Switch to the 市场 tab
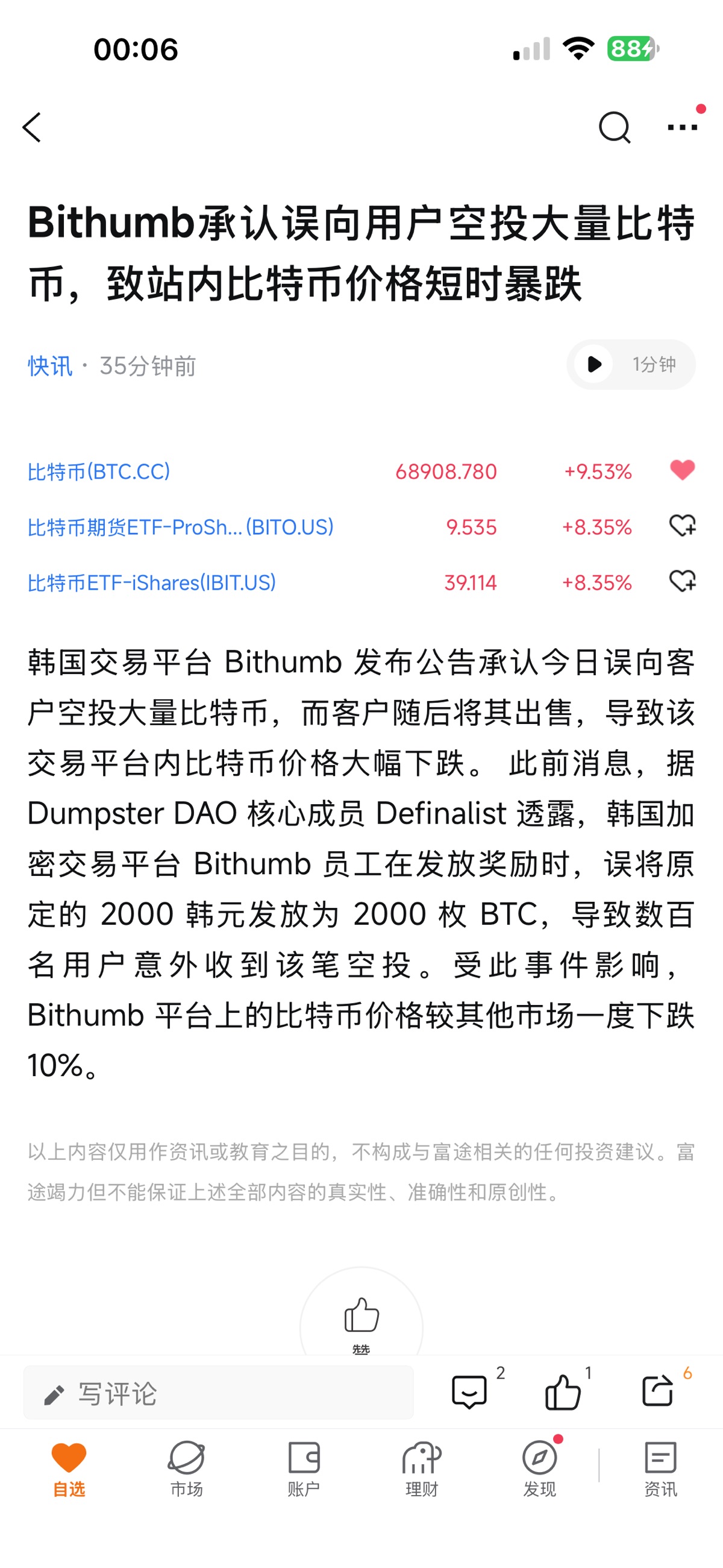723x1568 pixels. click(x=186, y=1467)
